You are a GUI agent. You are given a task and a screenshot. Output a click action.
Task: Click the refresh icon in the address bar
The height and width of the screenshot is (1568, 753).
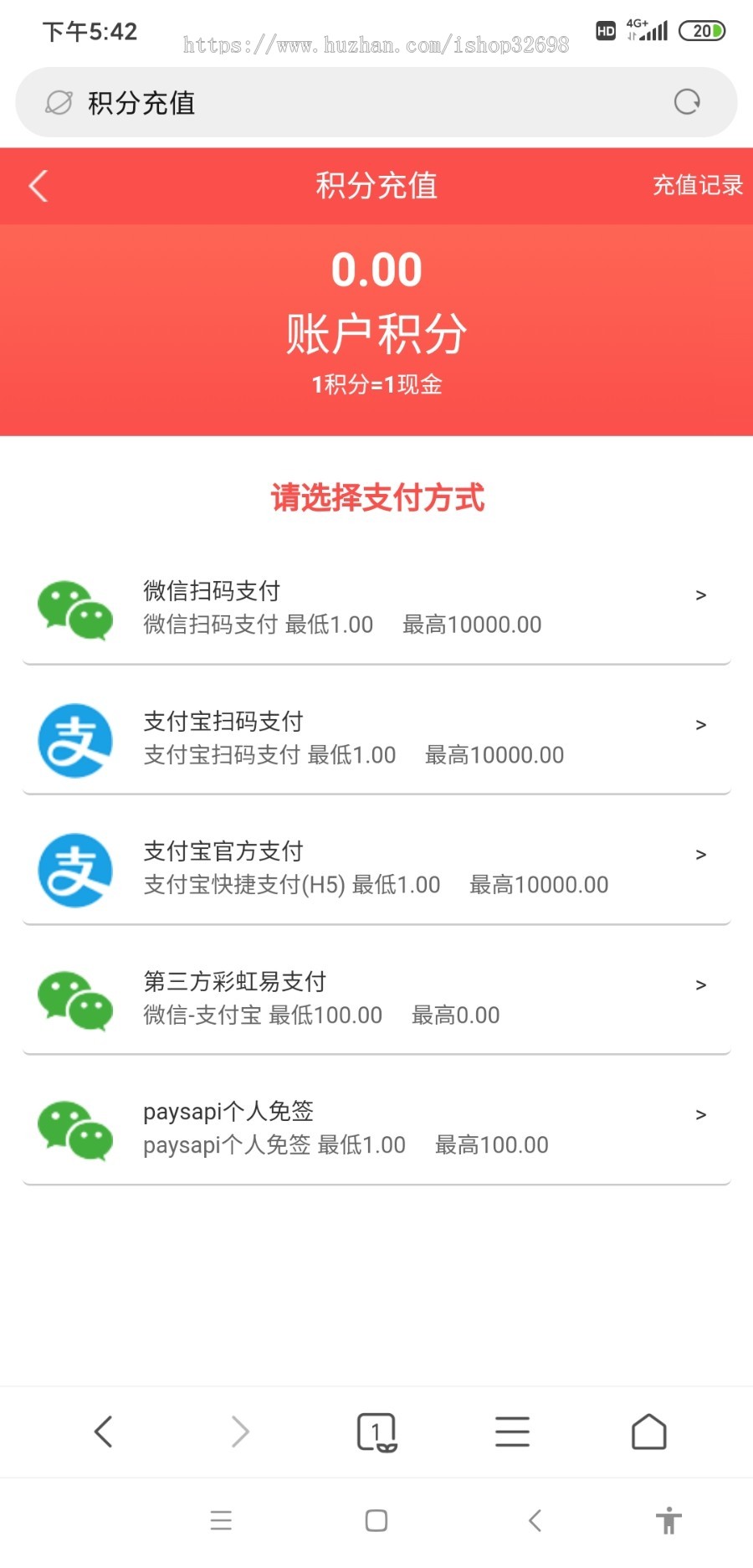686,101
